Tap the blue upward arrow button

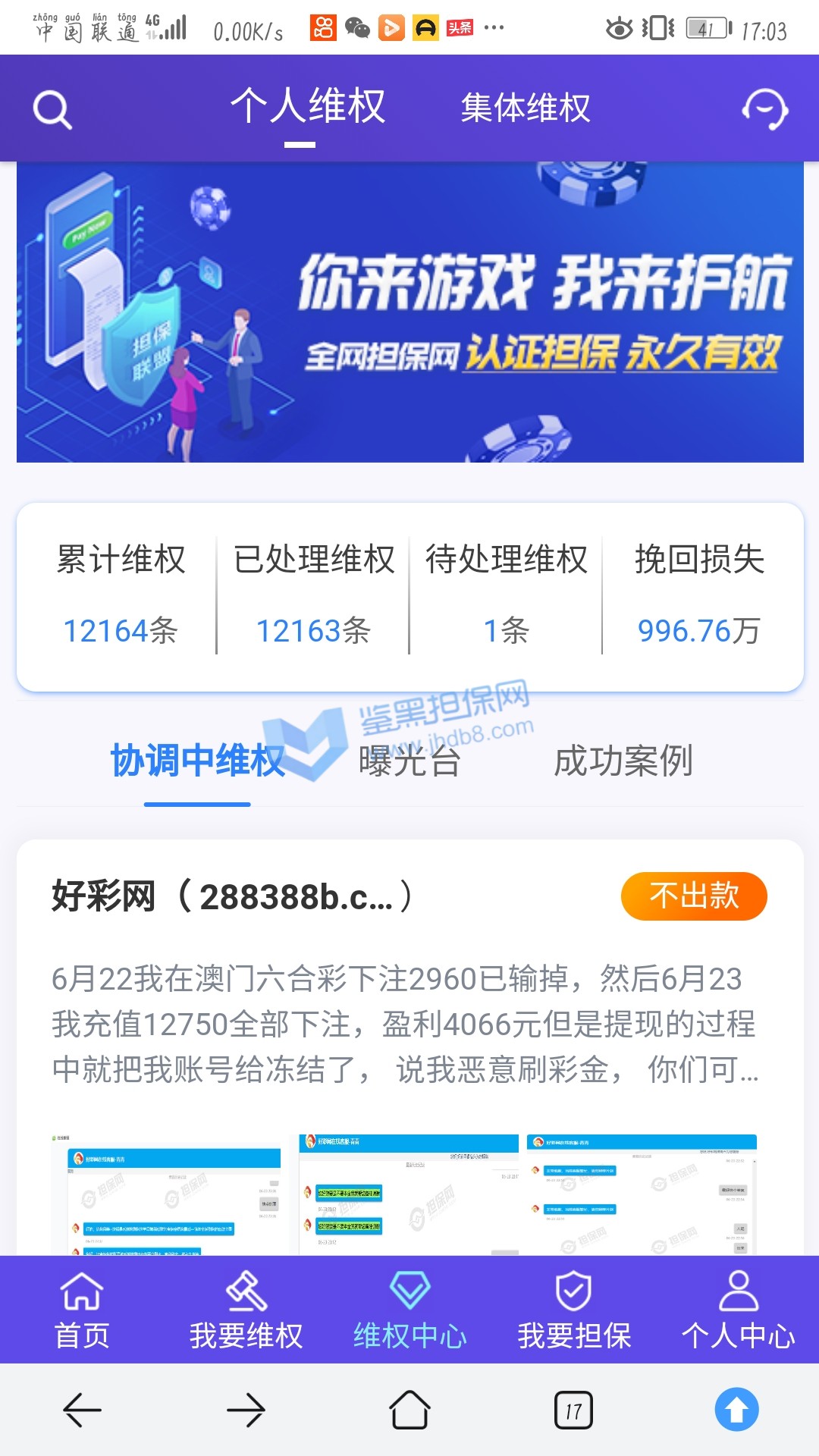point(736,1410)
